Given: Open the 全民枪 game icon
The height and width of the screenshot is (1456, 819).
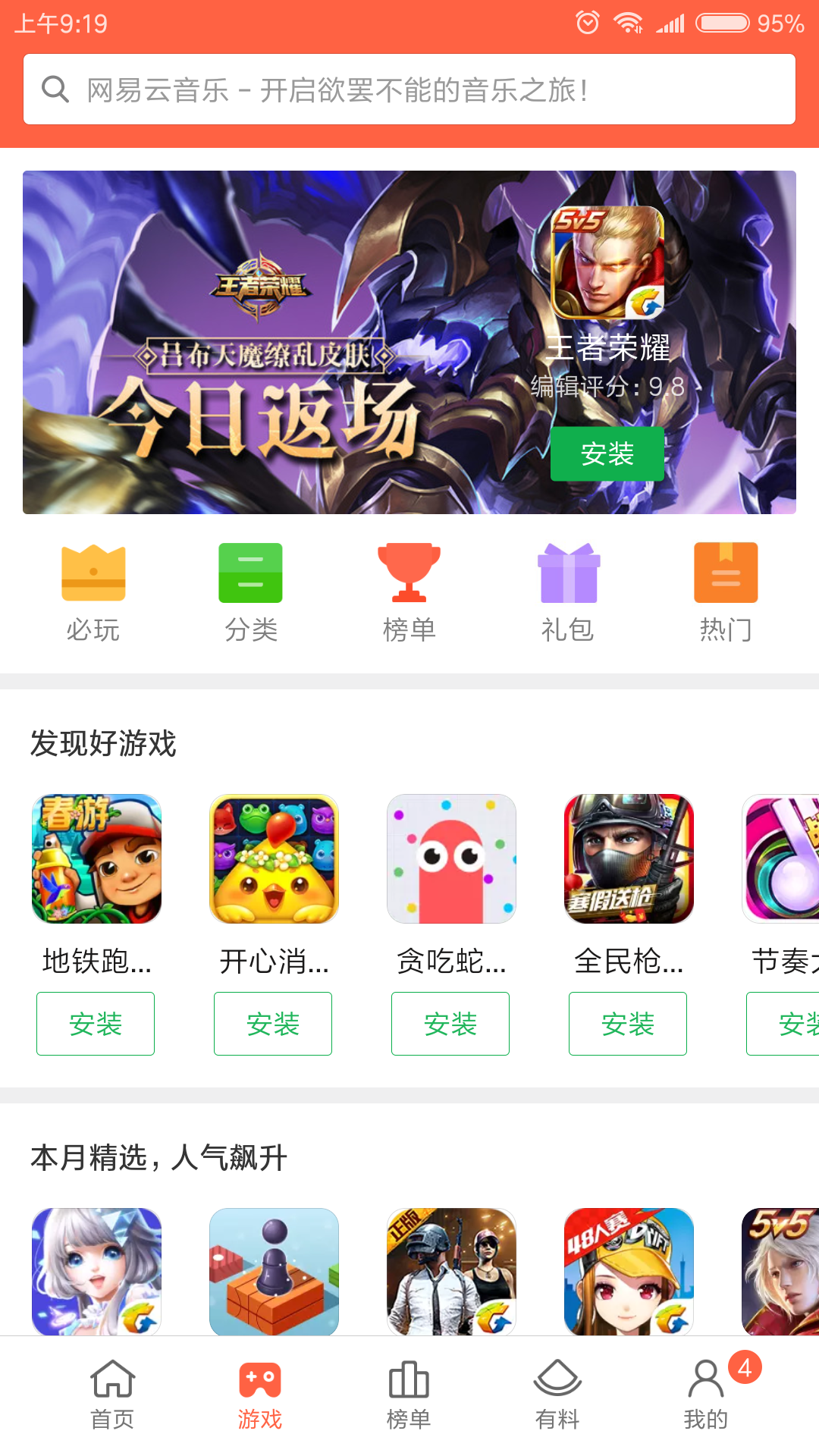Looking at the screenshot, I should tap(629, 858).
